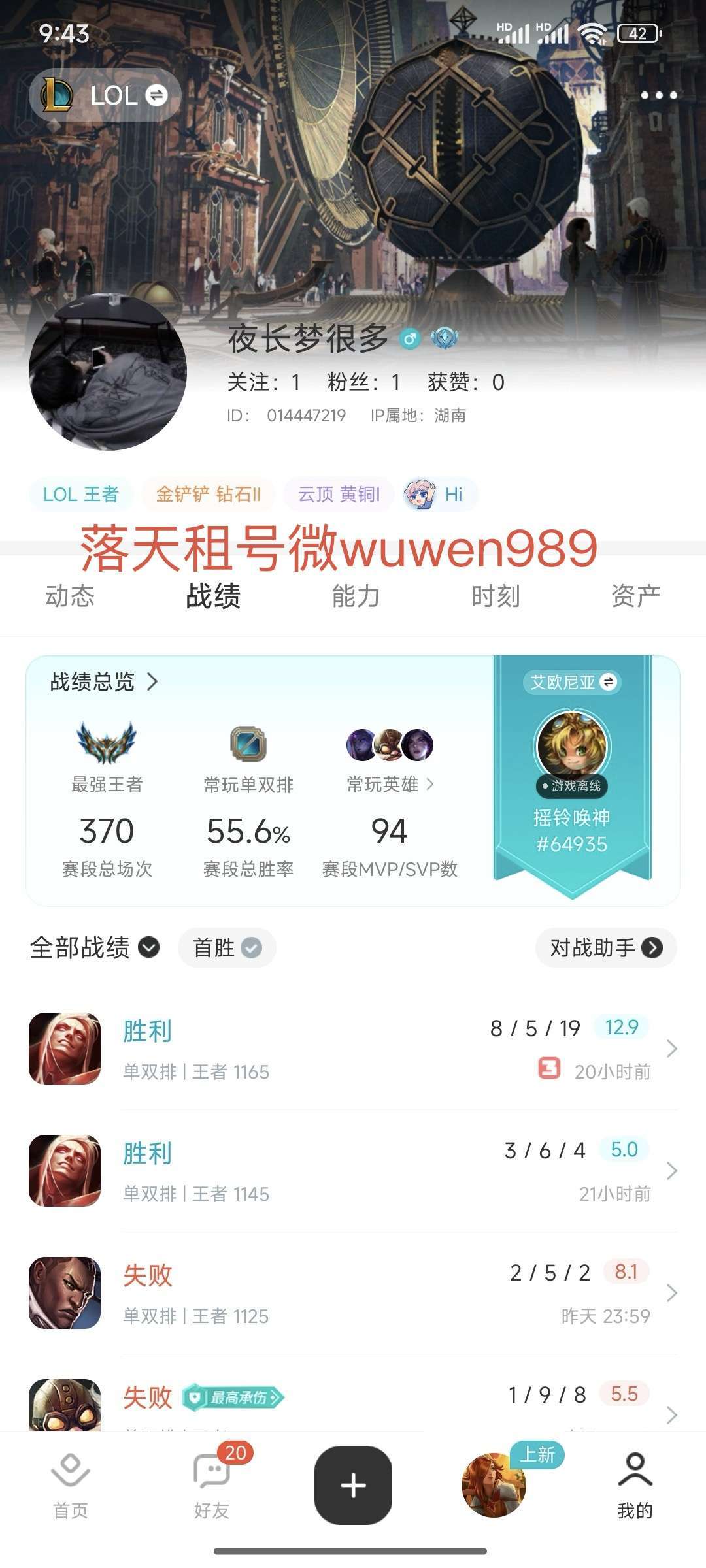
Task: Open the 资产 tab
Action: tap(634, 597)
